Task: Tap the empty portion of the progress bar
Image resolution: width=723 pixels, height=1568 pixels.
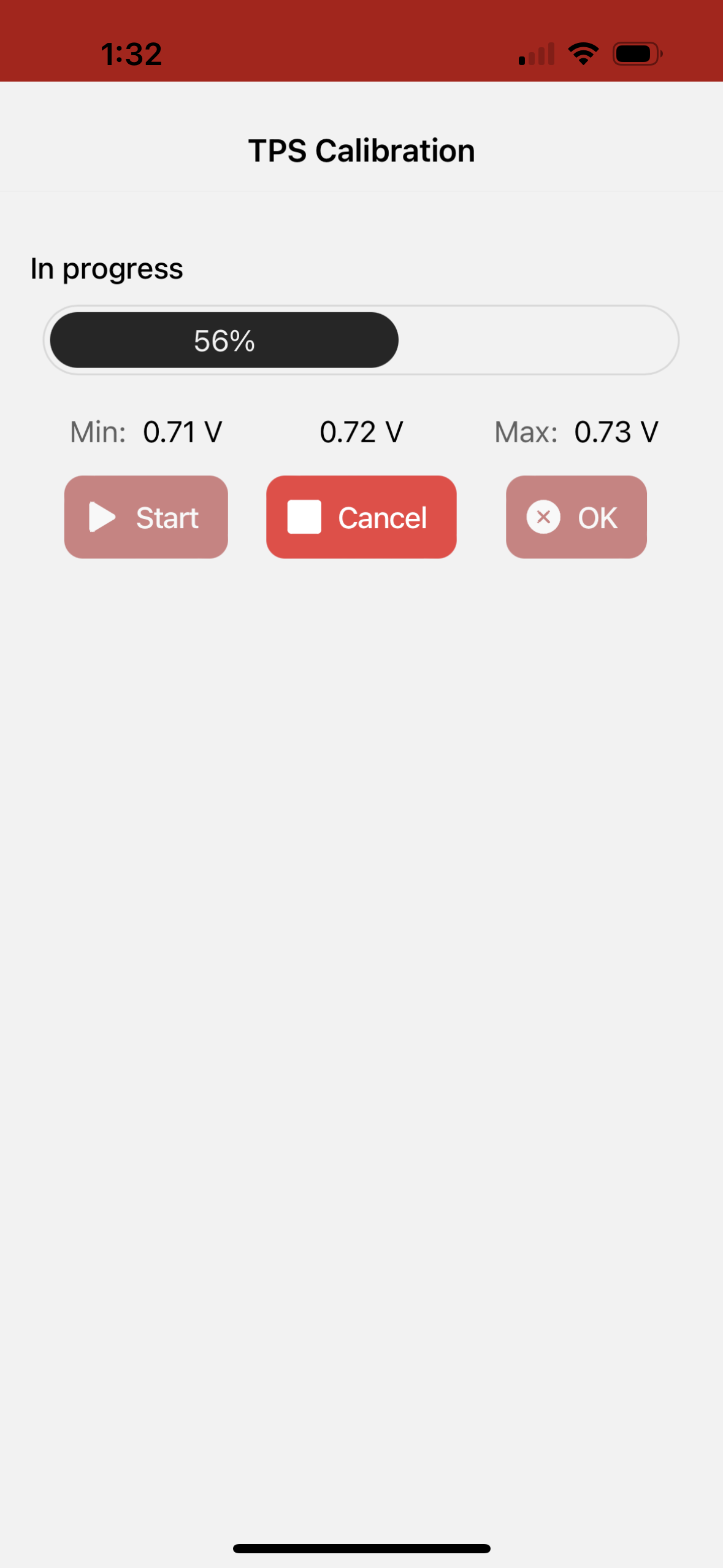Action: 540,339
